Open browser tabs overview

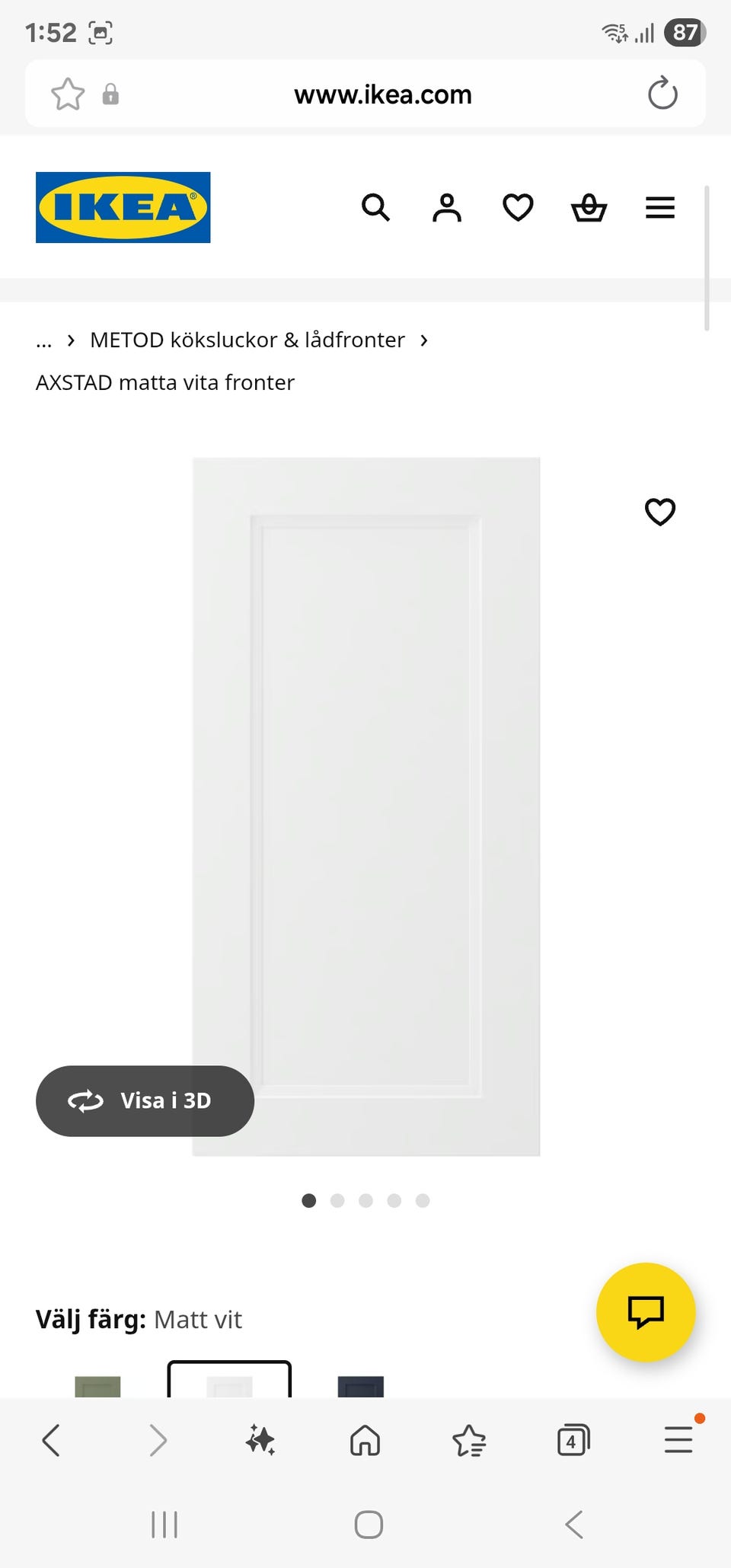click(573, 1440)
